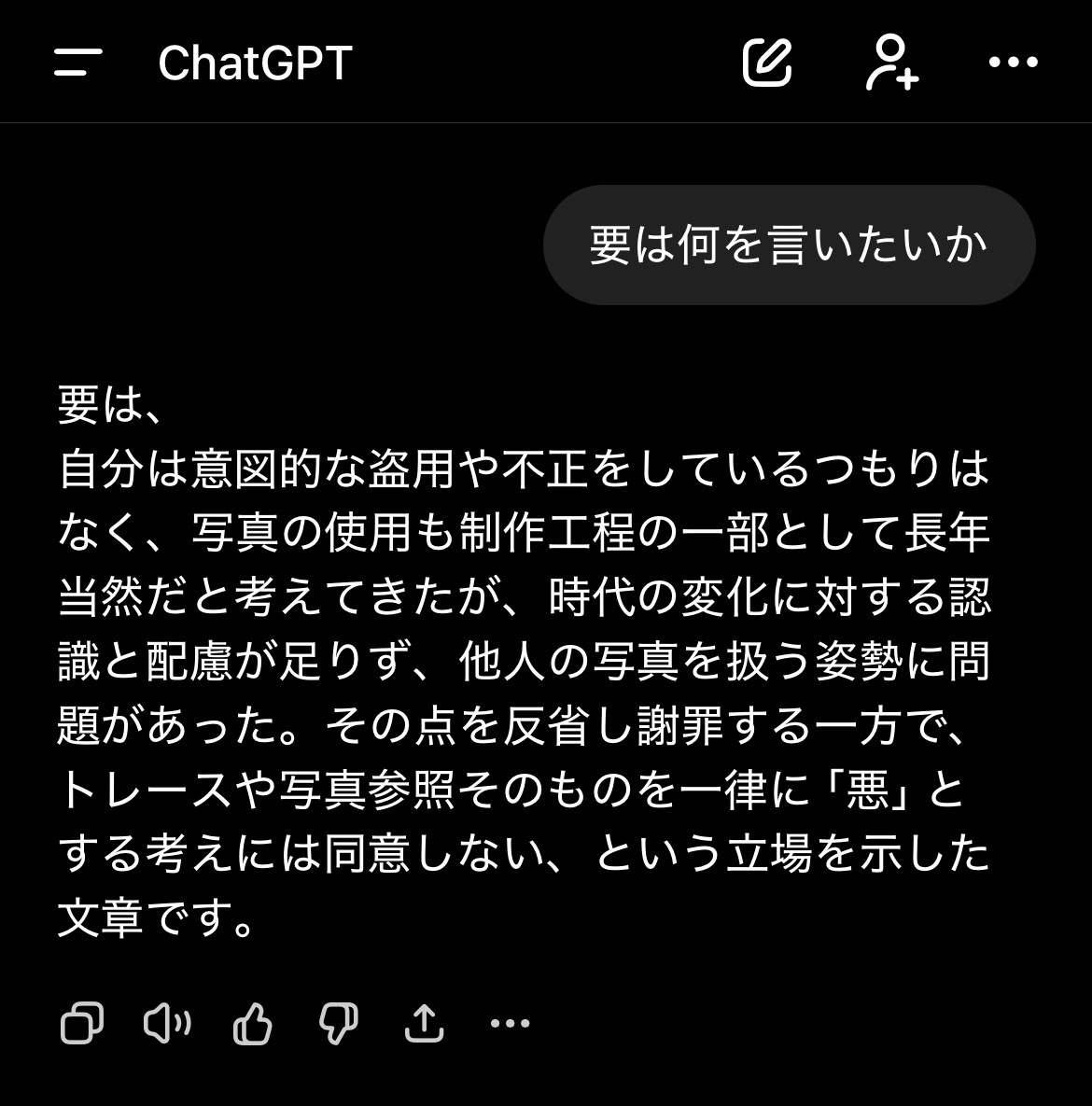Give the response a thumbs up
1092x1106 pixels.
tap(252, 1023)
